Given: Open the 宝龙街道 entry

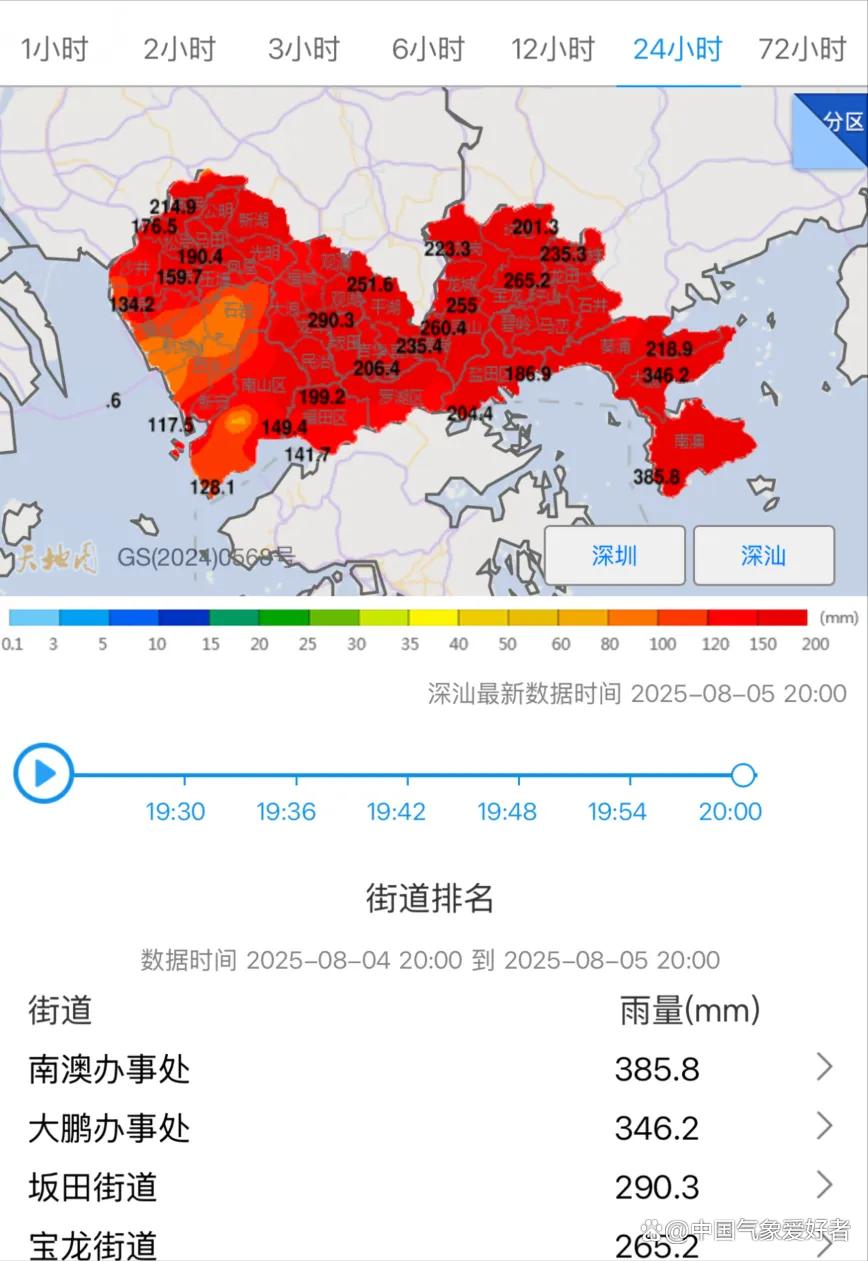Looking at the screenshot, I should click(430, 1244).
